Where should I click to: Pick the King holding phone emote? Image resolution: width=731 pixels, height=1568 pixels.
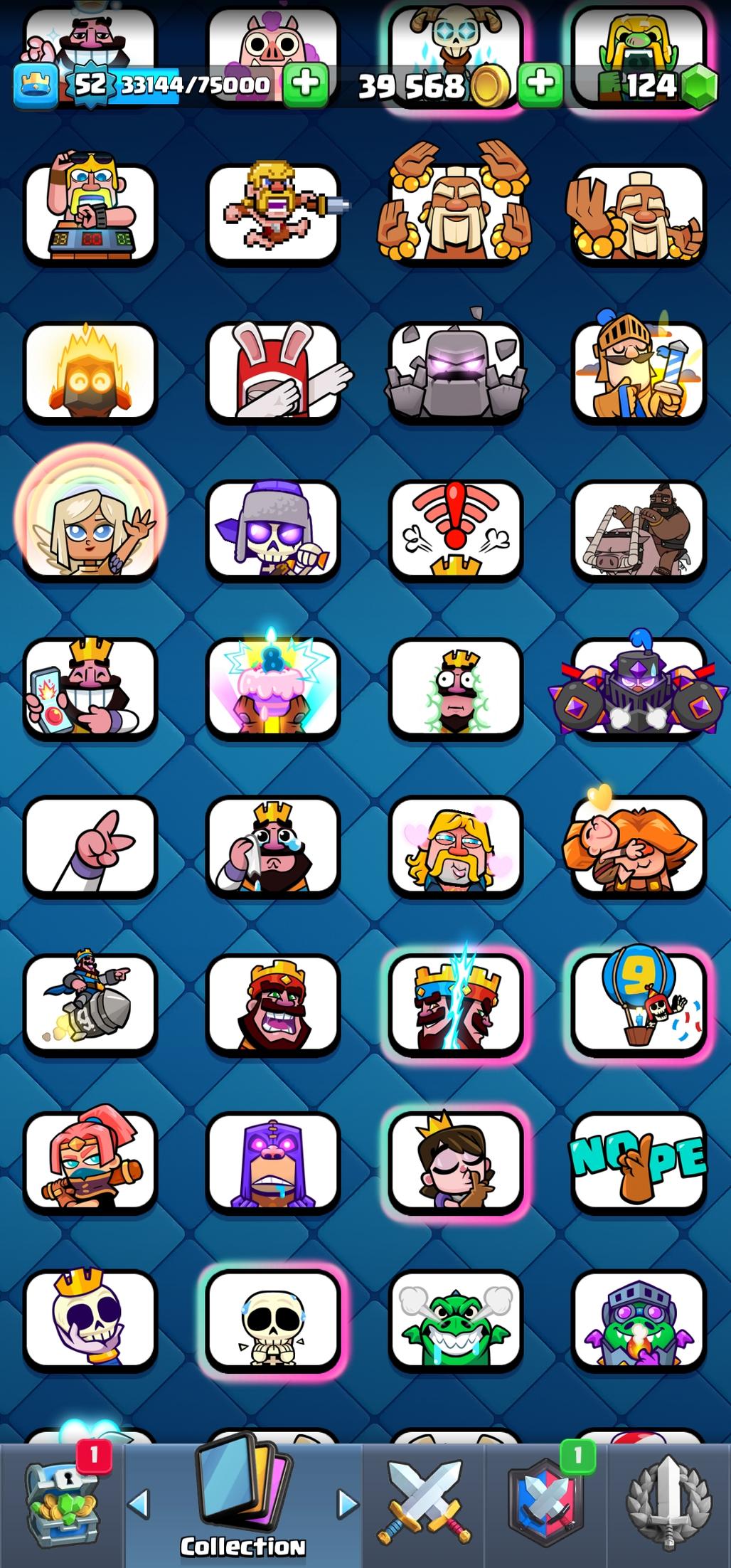coord(90,688)
